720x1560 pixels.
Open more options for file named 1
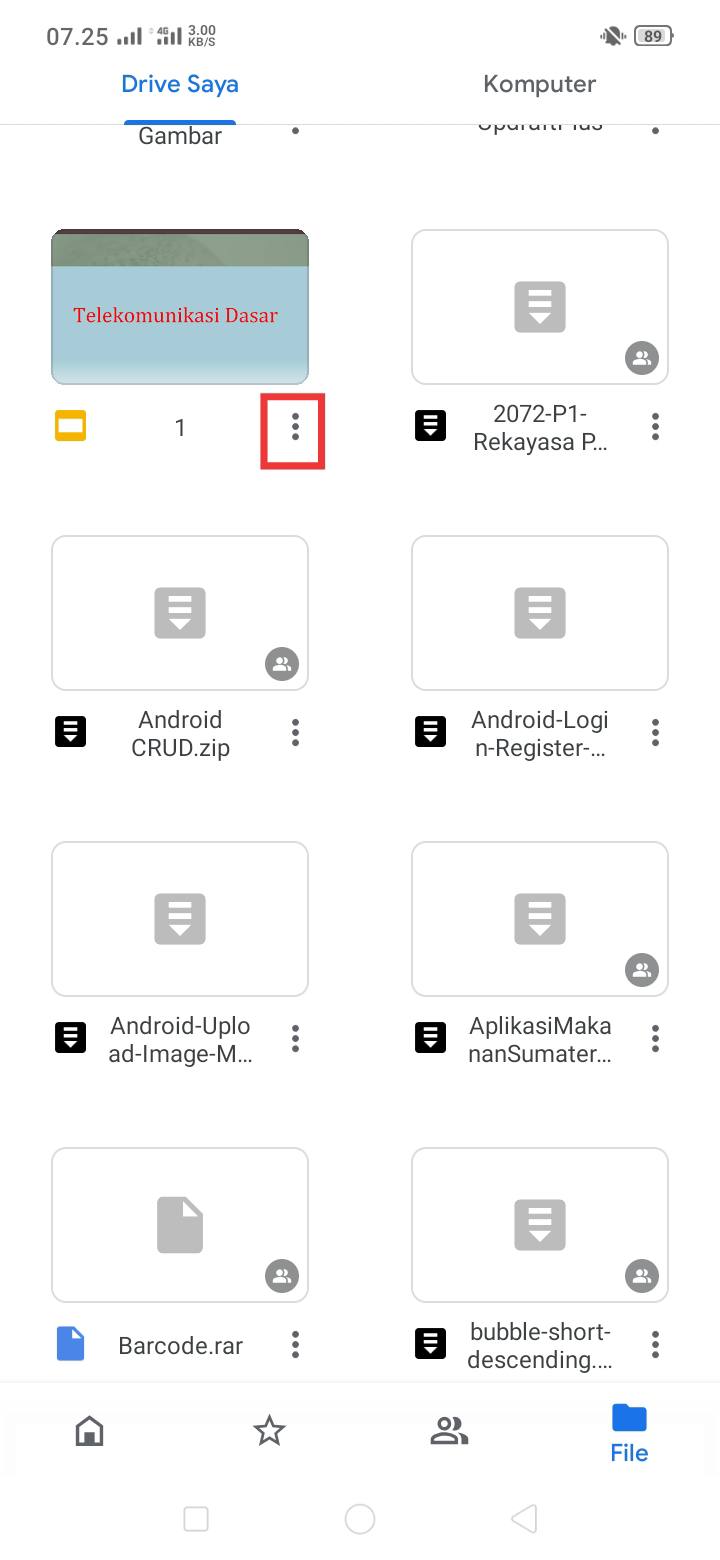tap(295, 428)
